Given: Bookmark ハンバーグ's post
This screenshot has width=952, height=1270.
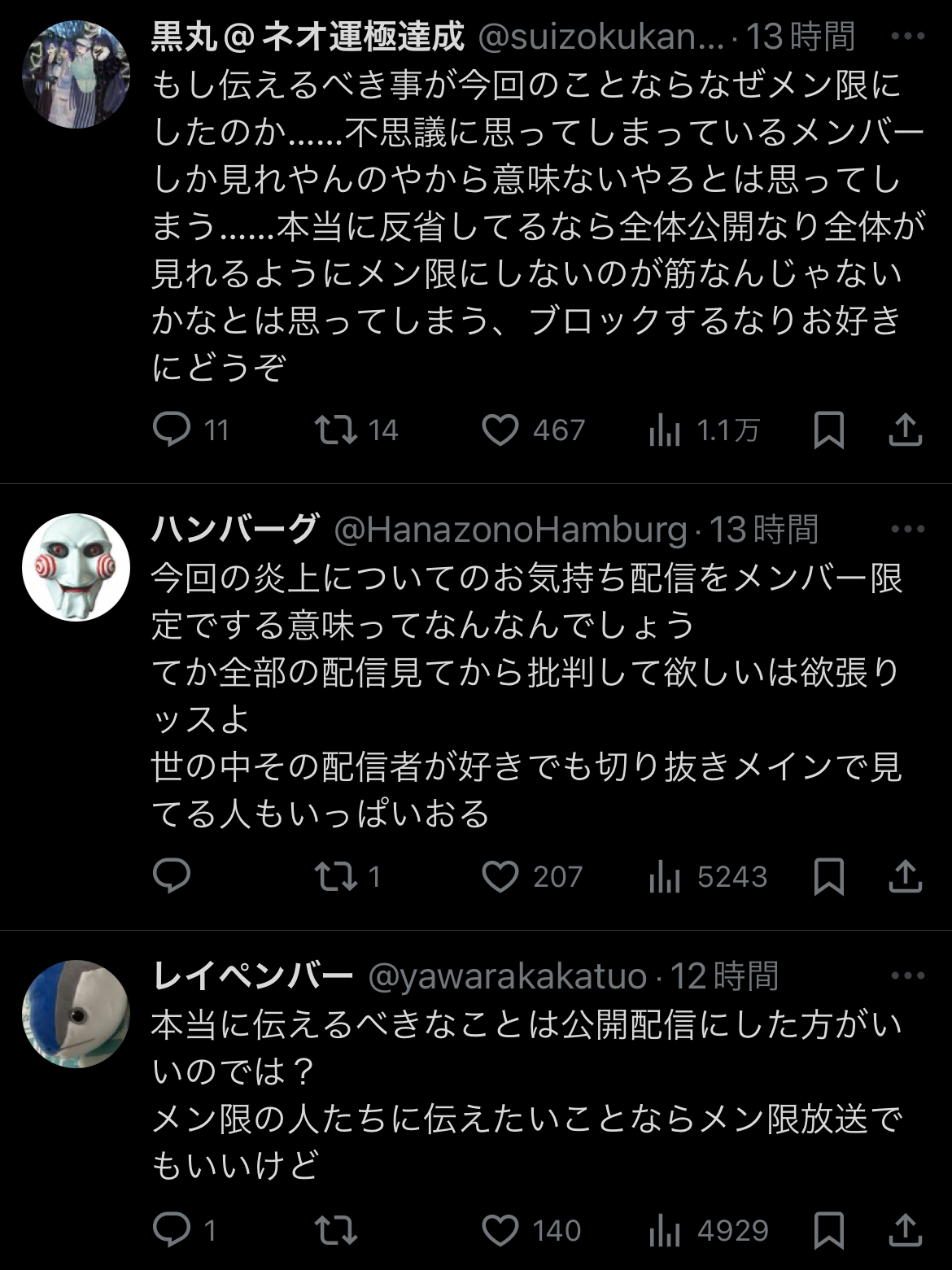Looking at the screenshot, I should pos(828,876).
